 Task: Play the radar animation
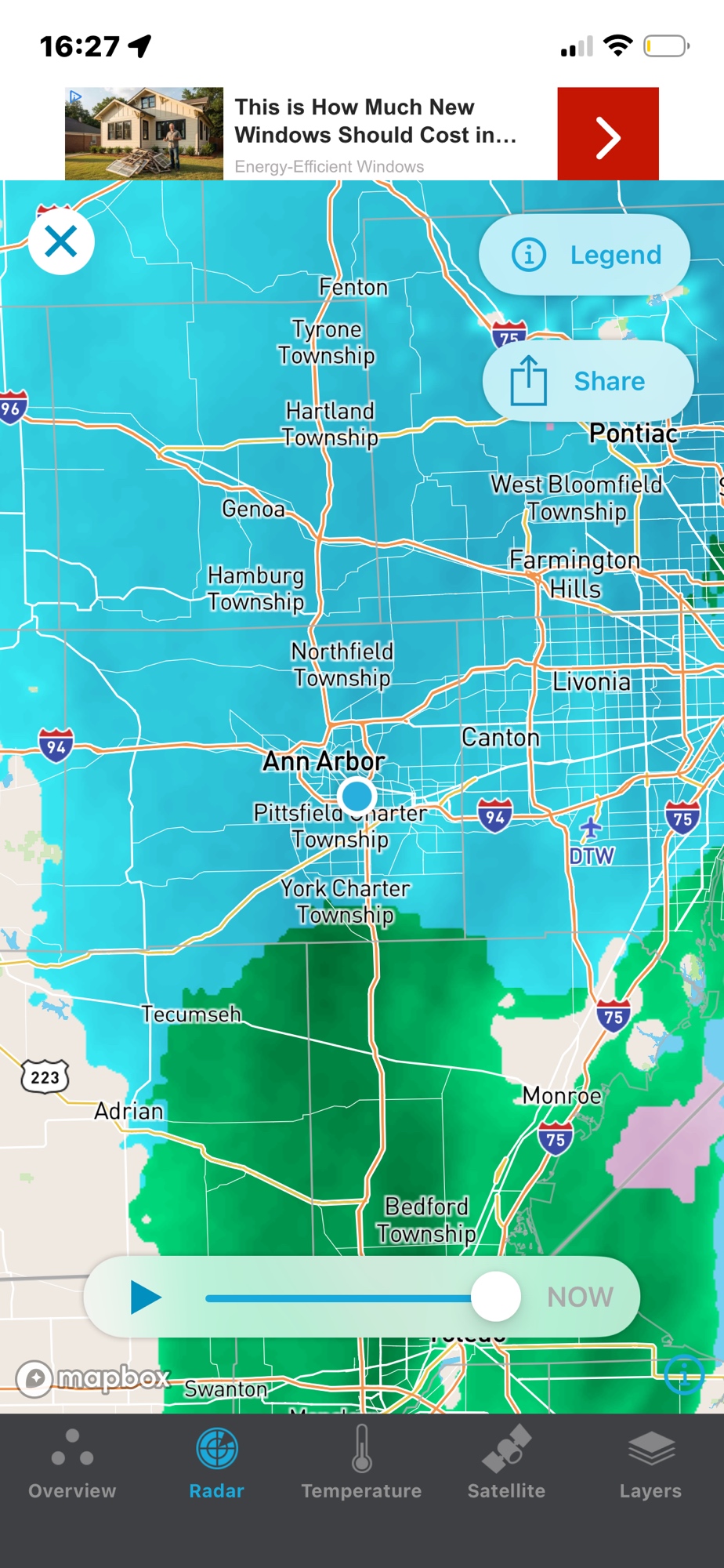(x=145, y=1298)
